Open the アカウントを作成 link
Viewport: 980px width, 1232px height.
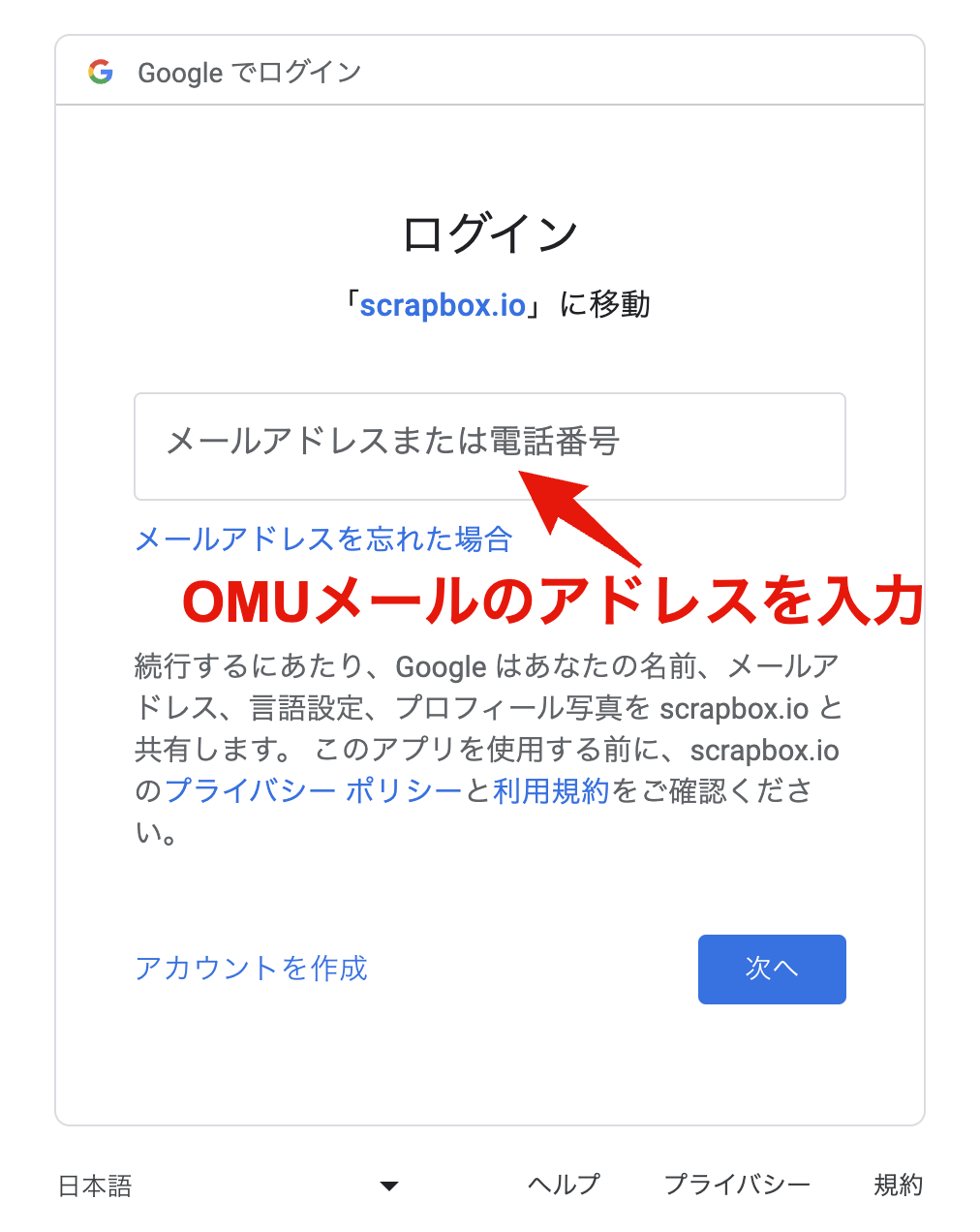pyautogui.click(x=252, y=968)
